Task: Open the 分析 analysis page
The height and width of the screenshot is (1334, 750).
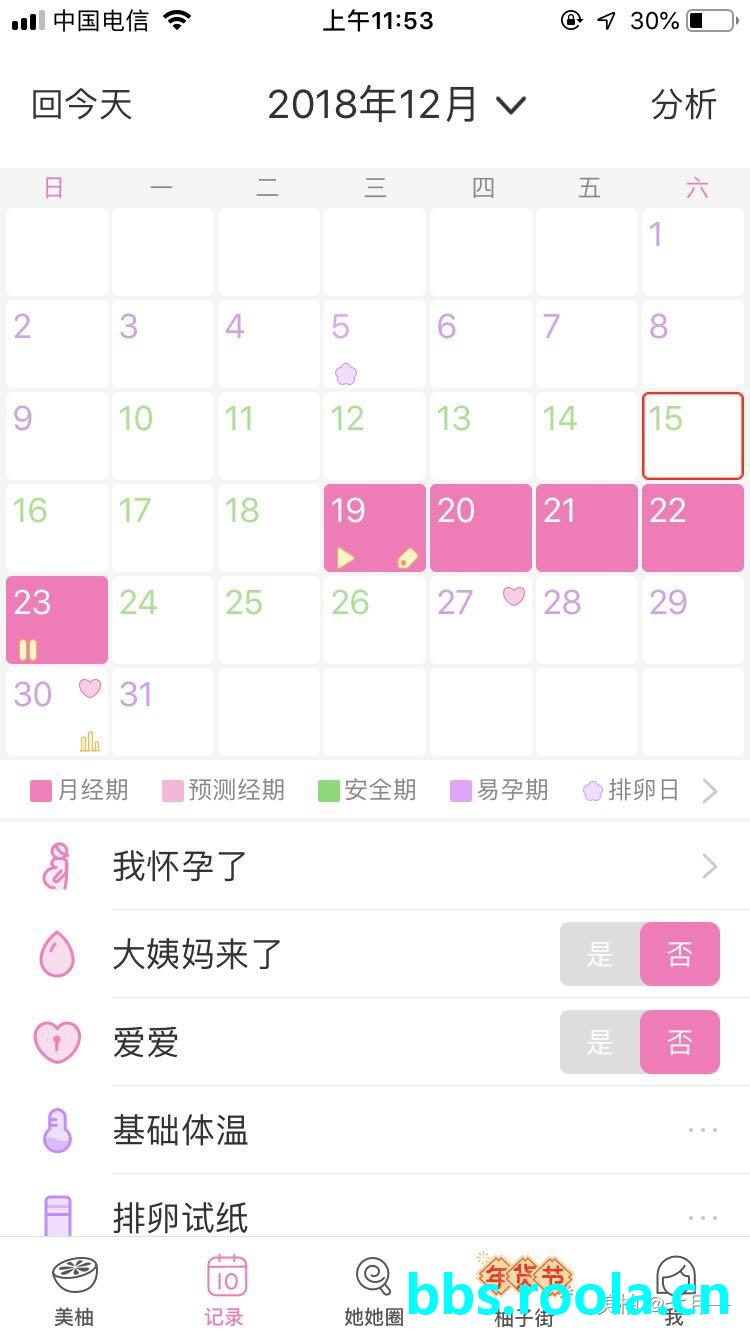Action: pyautogui.click(x=684, y=104)
